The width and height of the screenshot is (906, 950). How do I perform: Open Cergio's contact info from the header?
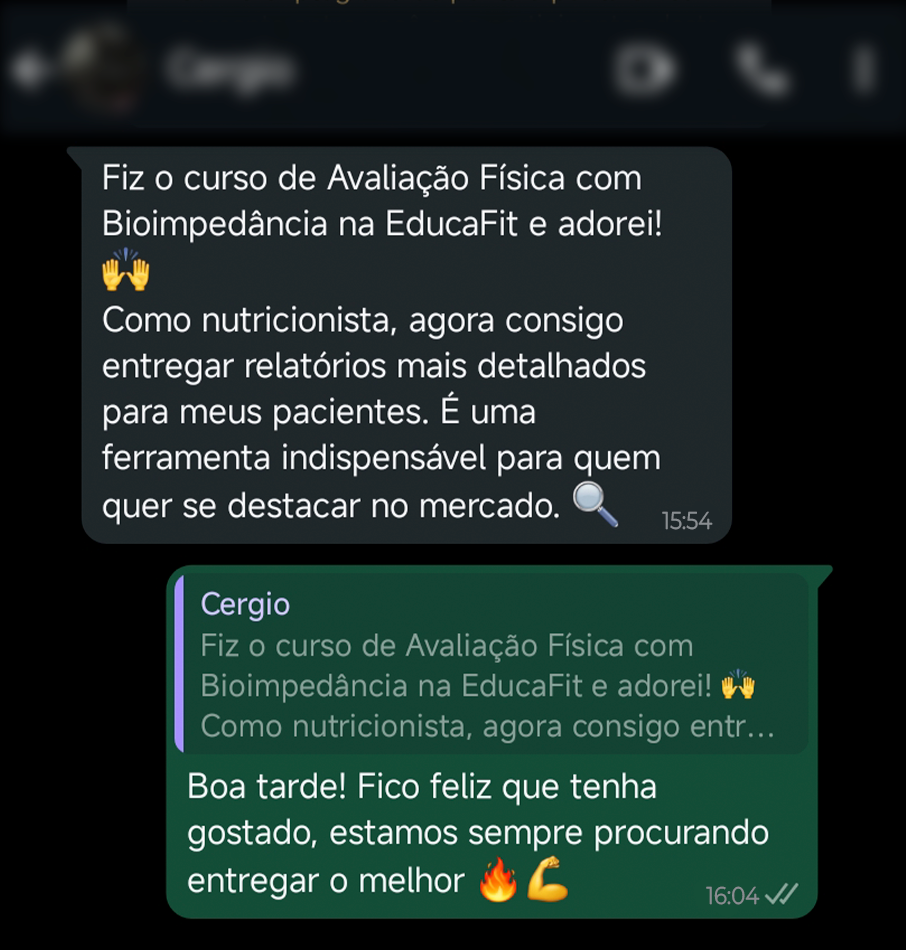(232, 70)
